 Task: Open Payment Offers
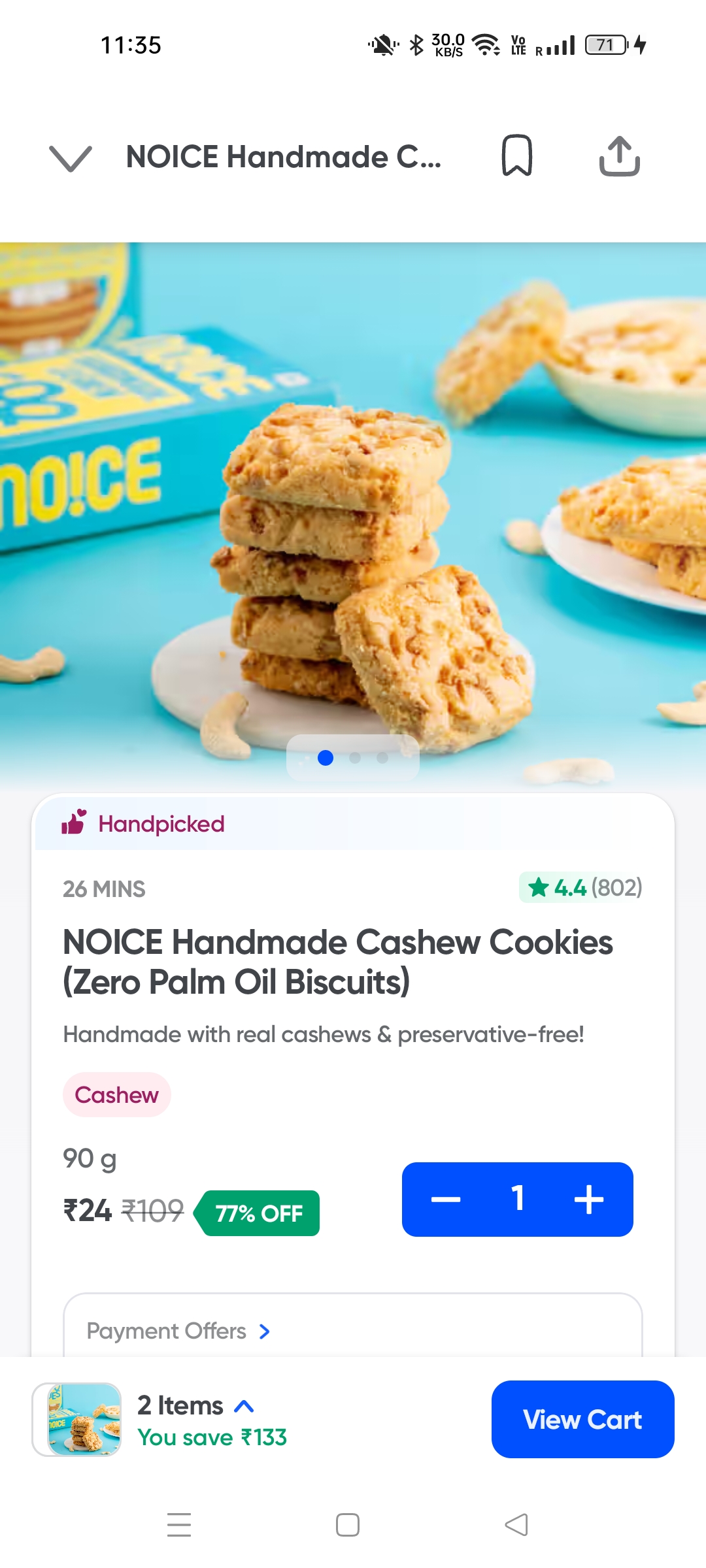[178, 1331]
